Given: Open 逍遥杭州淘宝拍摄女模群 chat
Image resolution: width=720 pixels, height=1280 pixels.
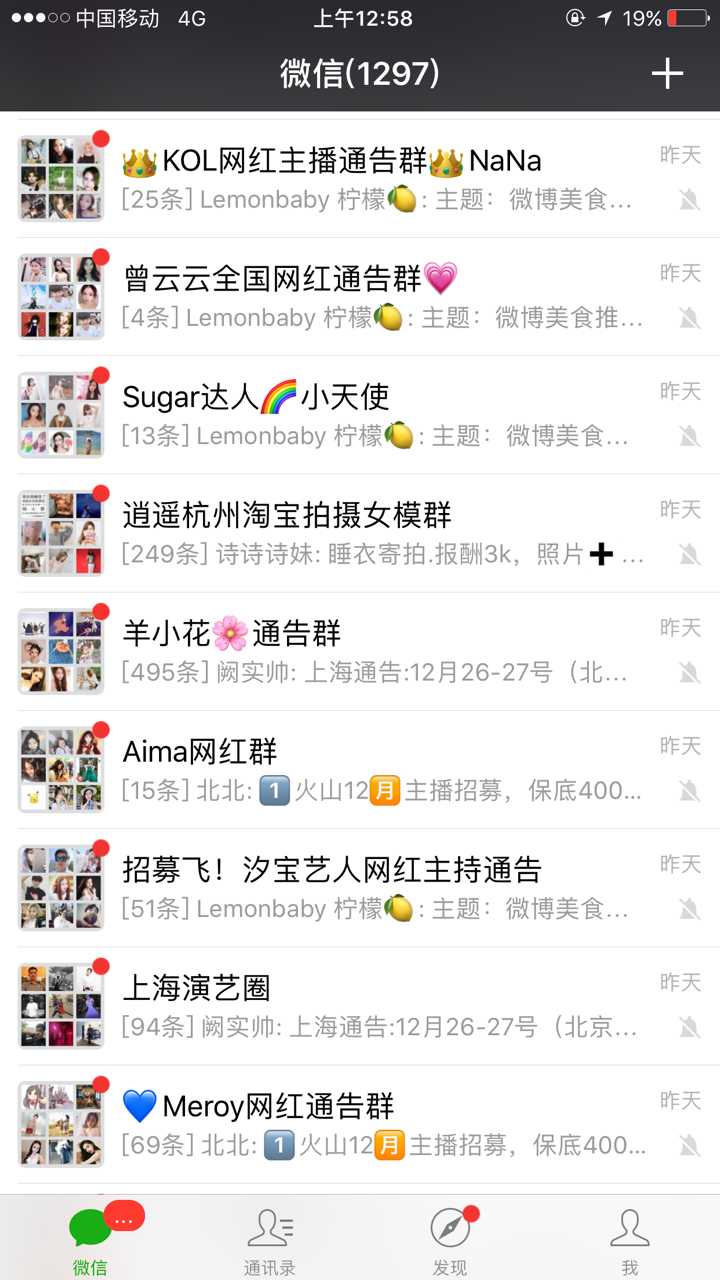Looking at the screenshot, I should pos(380,533).
